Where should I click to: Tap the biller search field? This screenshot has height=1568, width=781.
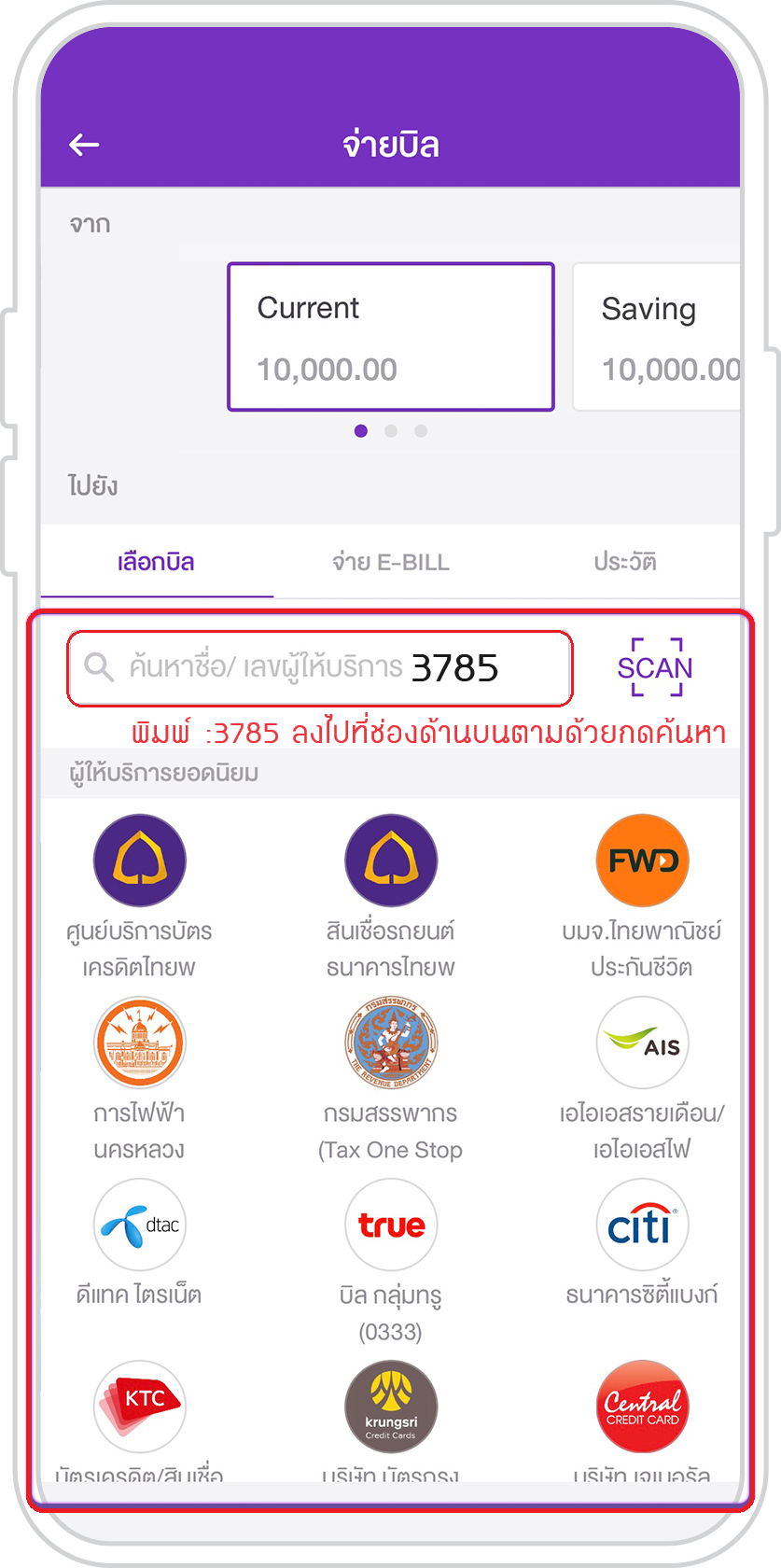(319, 668)
